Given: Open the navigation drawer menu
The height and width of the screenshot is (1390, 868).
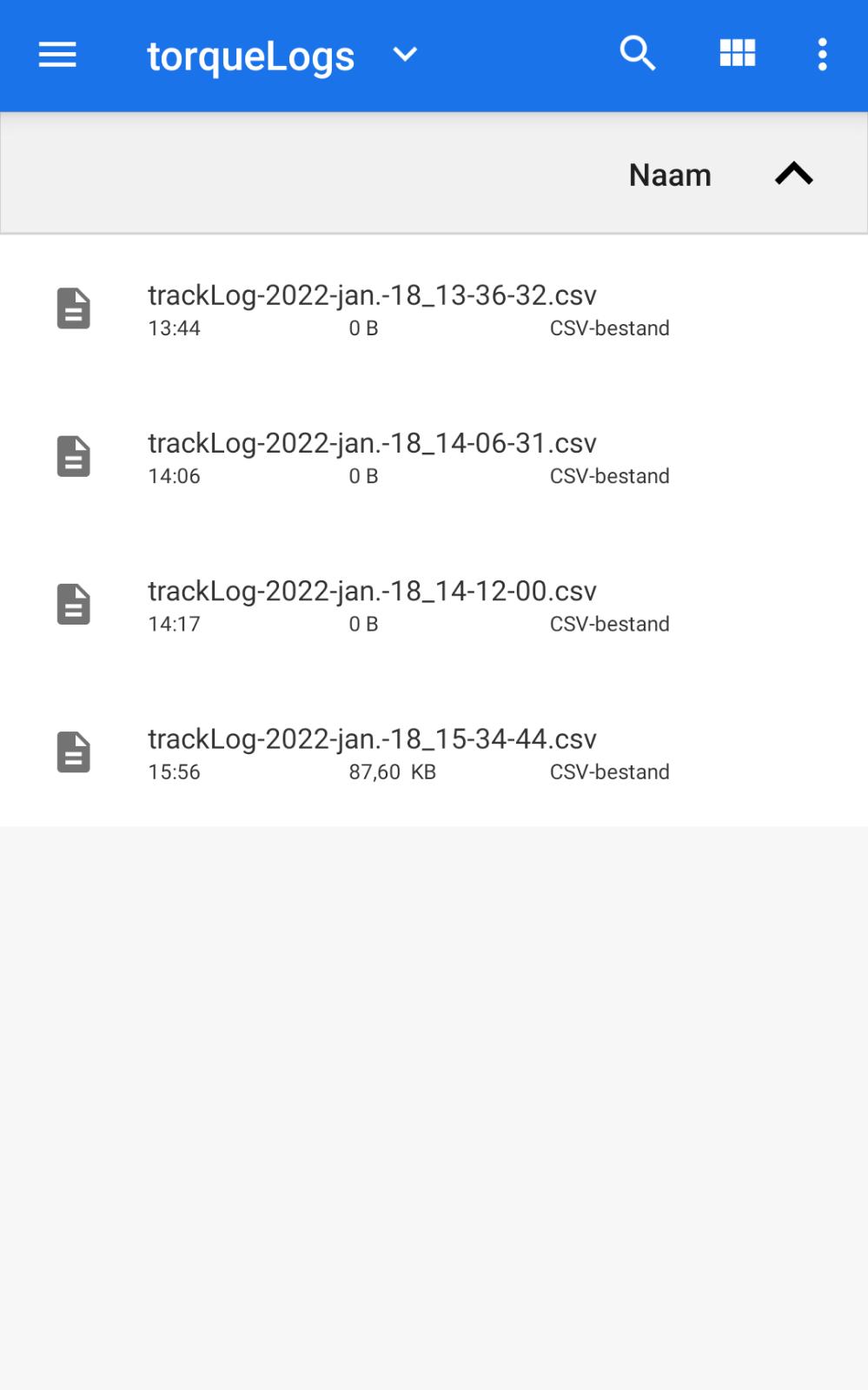Looking at the screenshot, I should point(57,56).
